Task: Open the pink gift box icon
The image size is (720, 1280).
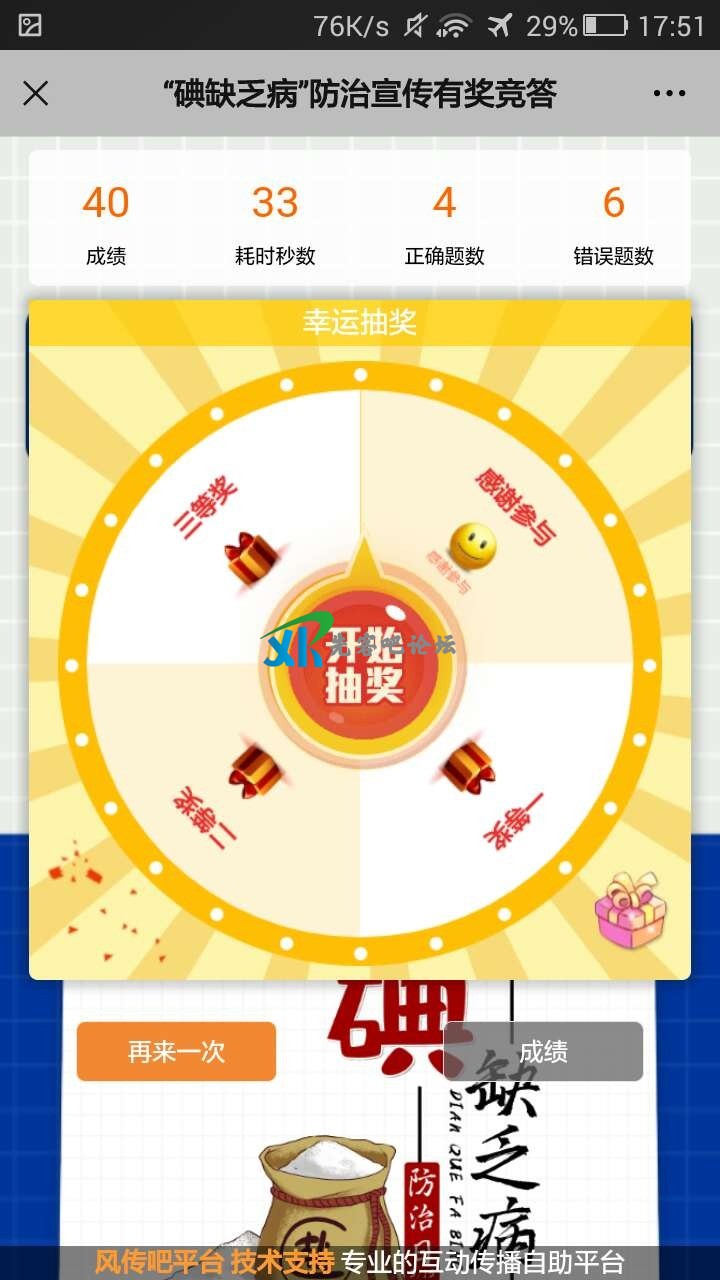Action: click(630, 910)
